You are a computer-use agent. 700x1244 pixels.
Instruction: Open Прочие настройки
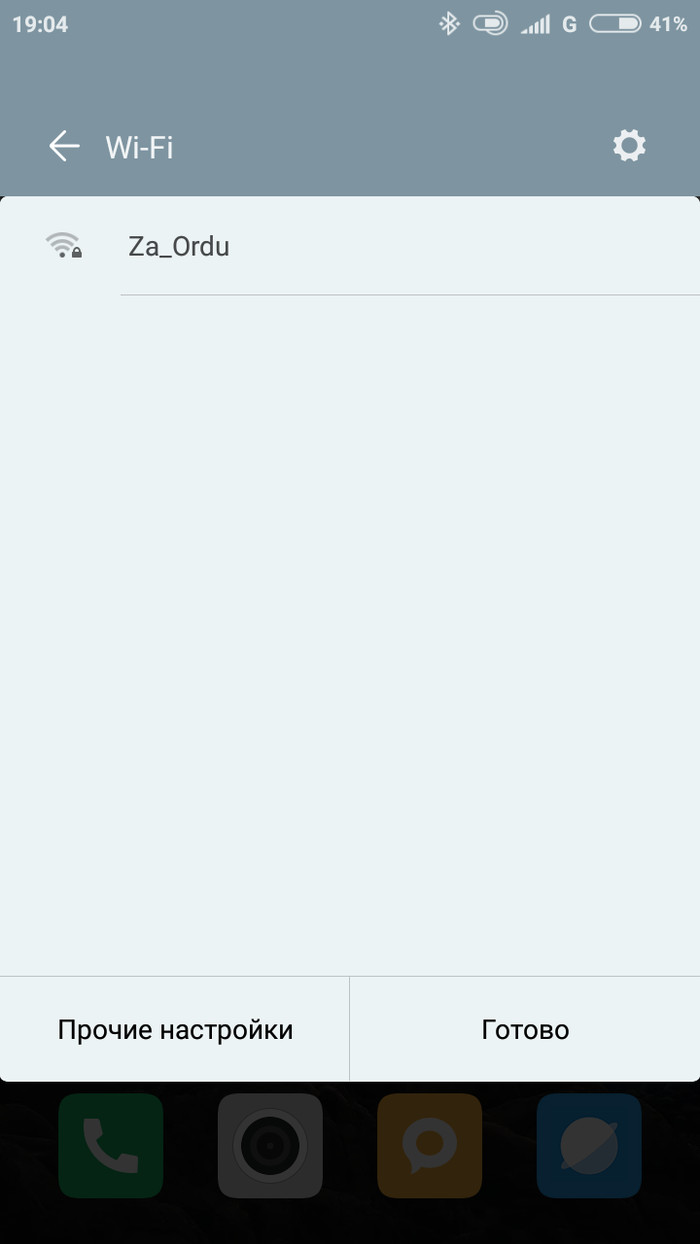click(x=175, y=1029)
